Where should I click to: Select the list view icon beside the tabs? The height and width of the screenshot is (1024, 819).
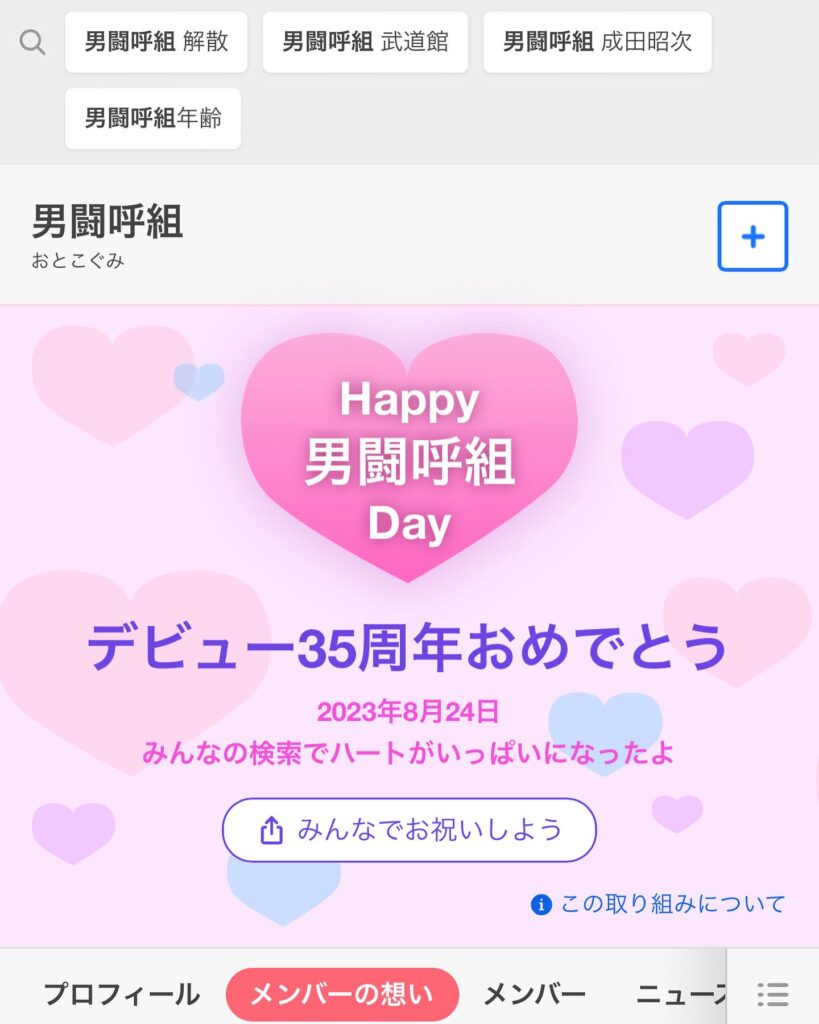click(x=772, y=994)
